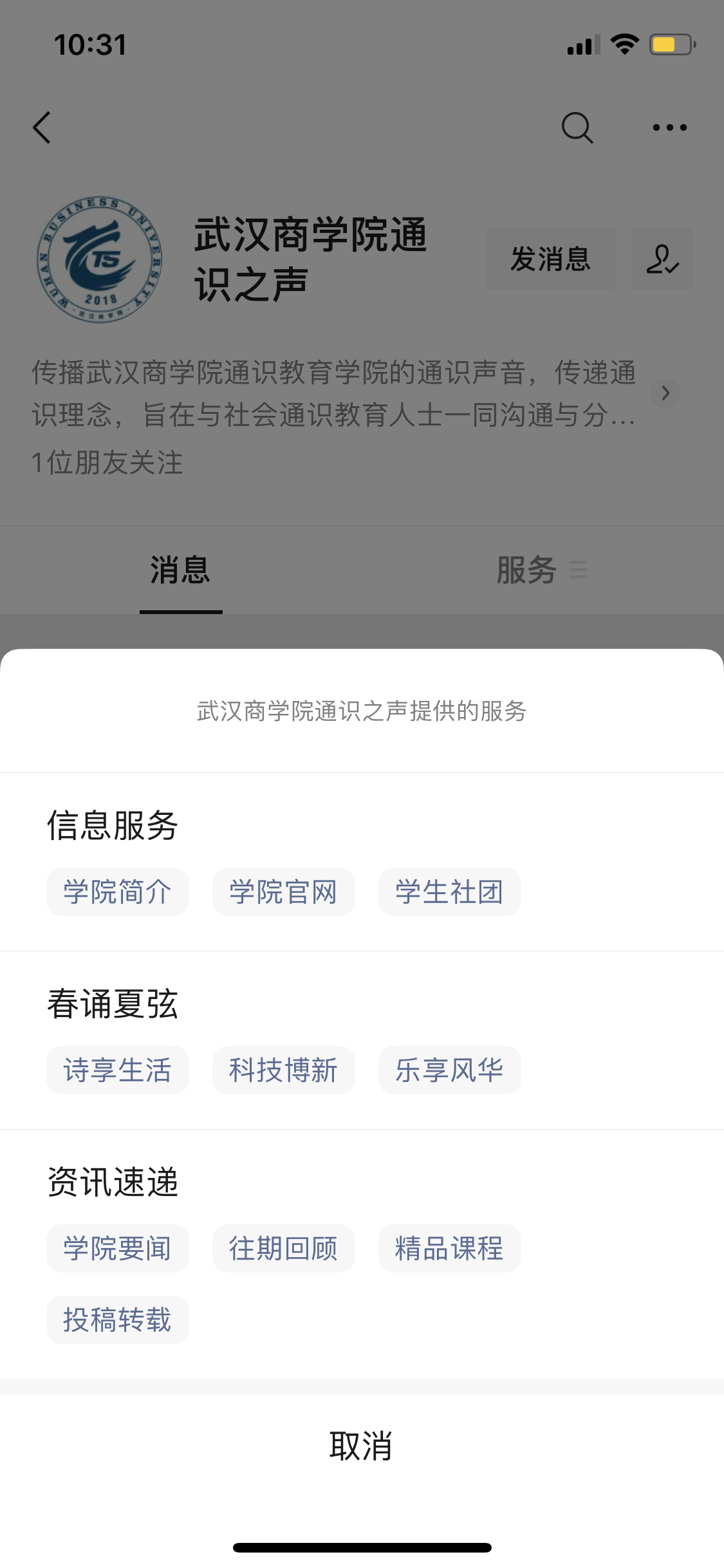The image size is (724, 1568).
Task: View 学院要闻 news
Action: [117, 1249]
